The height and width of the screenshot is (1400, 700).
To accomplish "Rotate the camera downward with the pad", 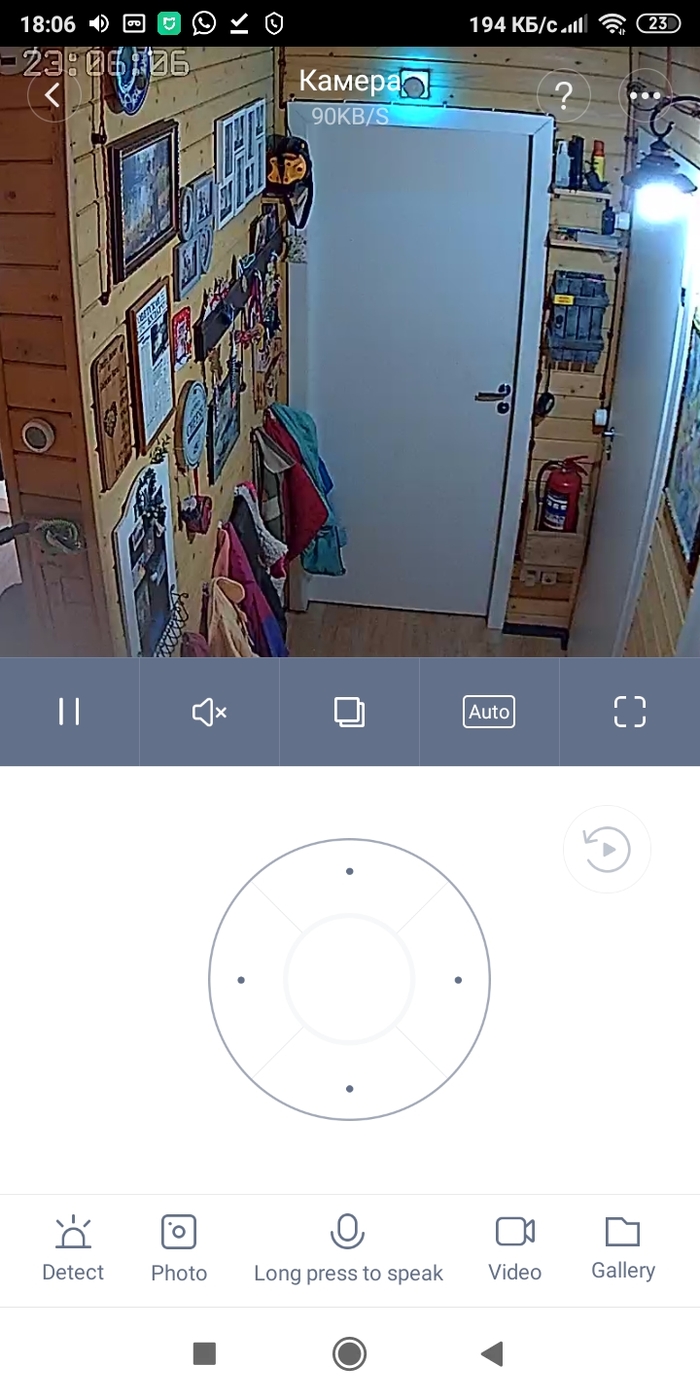I will (349, 1088).
